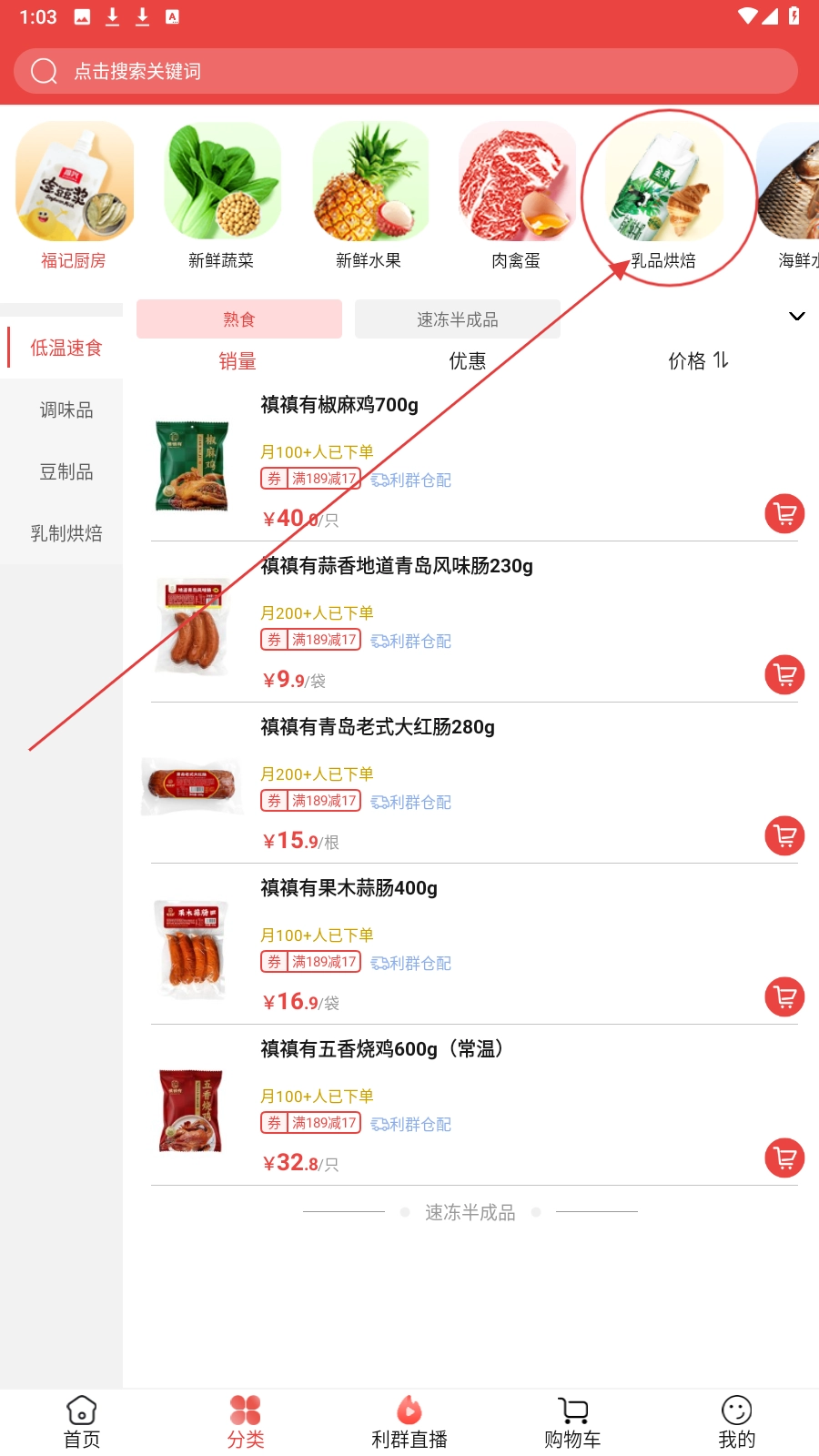Sort products by 销量
This screenshot has width=819, height=1456.
tap(238, 361)
